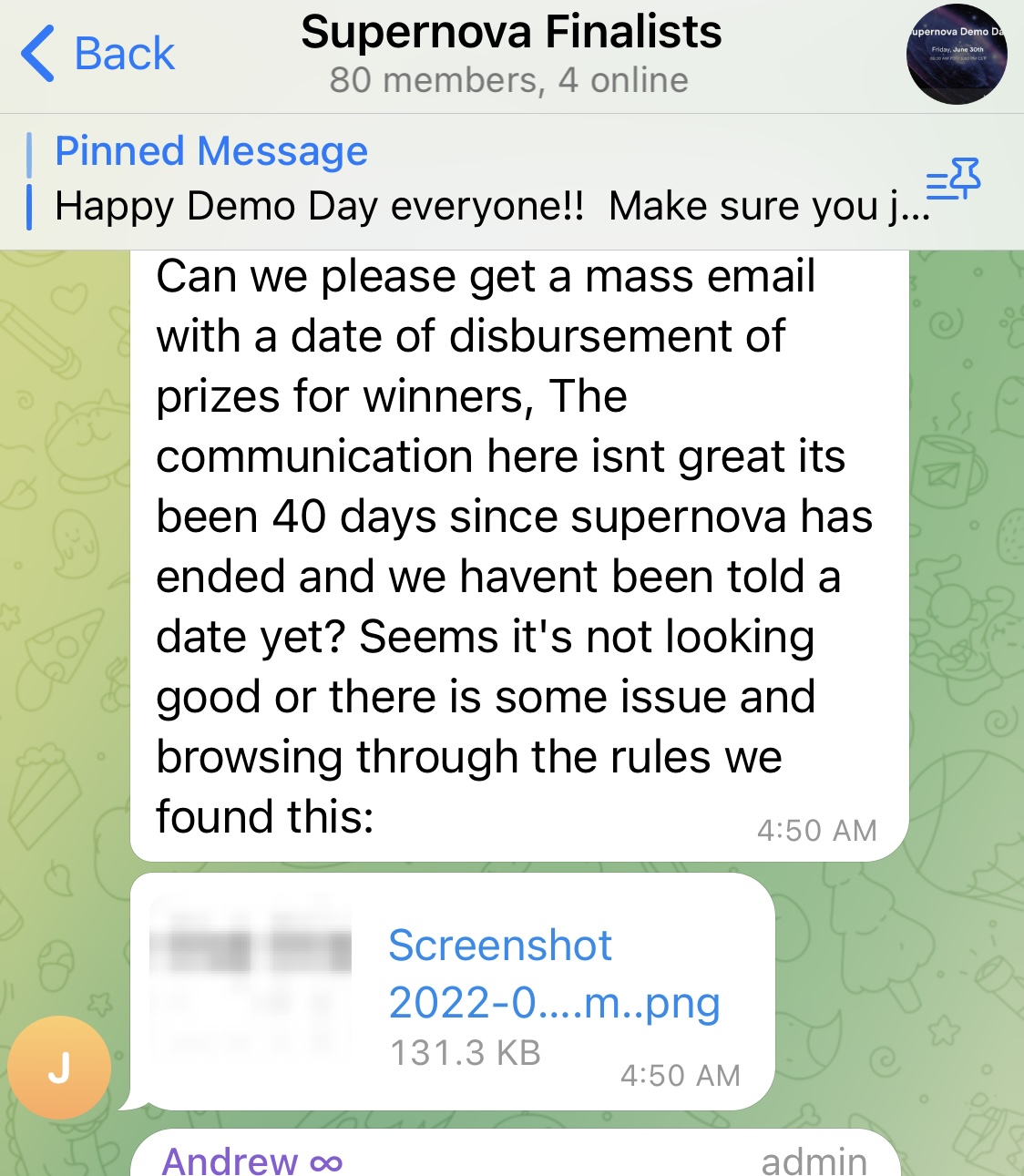1024x1176 pixels.
Task: Open the pinned messages list icon
Action: tap(953, 179)
